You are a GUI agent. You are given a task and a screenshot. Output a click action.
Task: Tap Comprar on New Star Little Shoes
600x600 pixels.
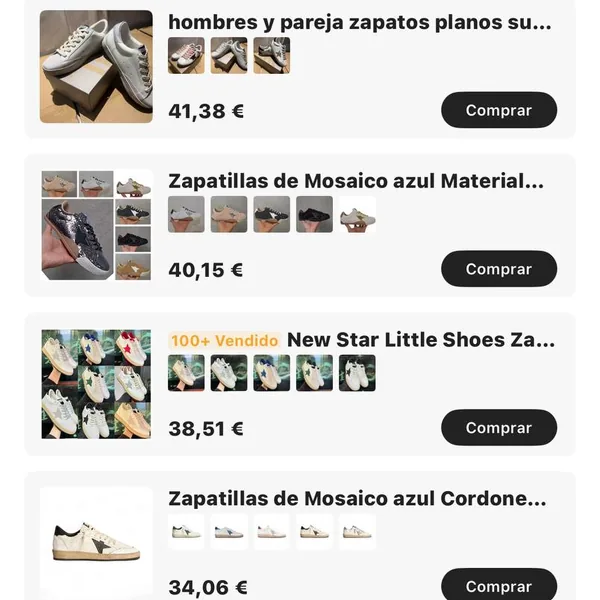click(498, 427)
